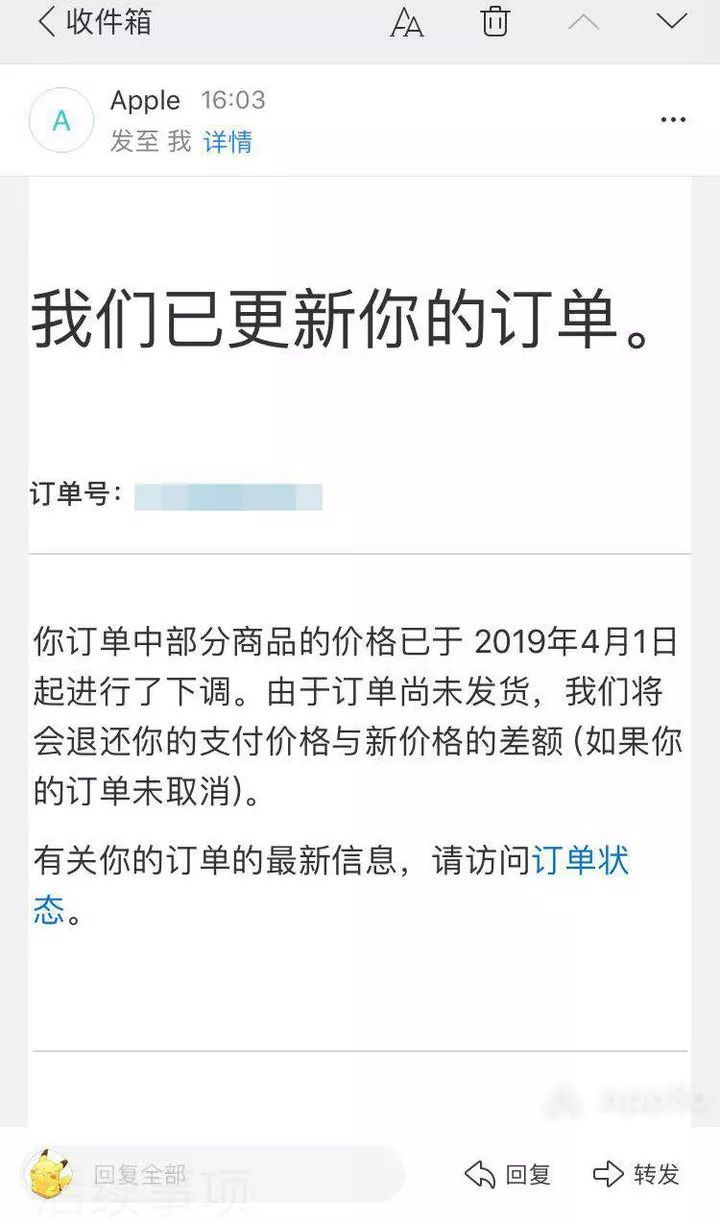
Task: Tap Apple sender avatar
Action: (x=61, y=121)
